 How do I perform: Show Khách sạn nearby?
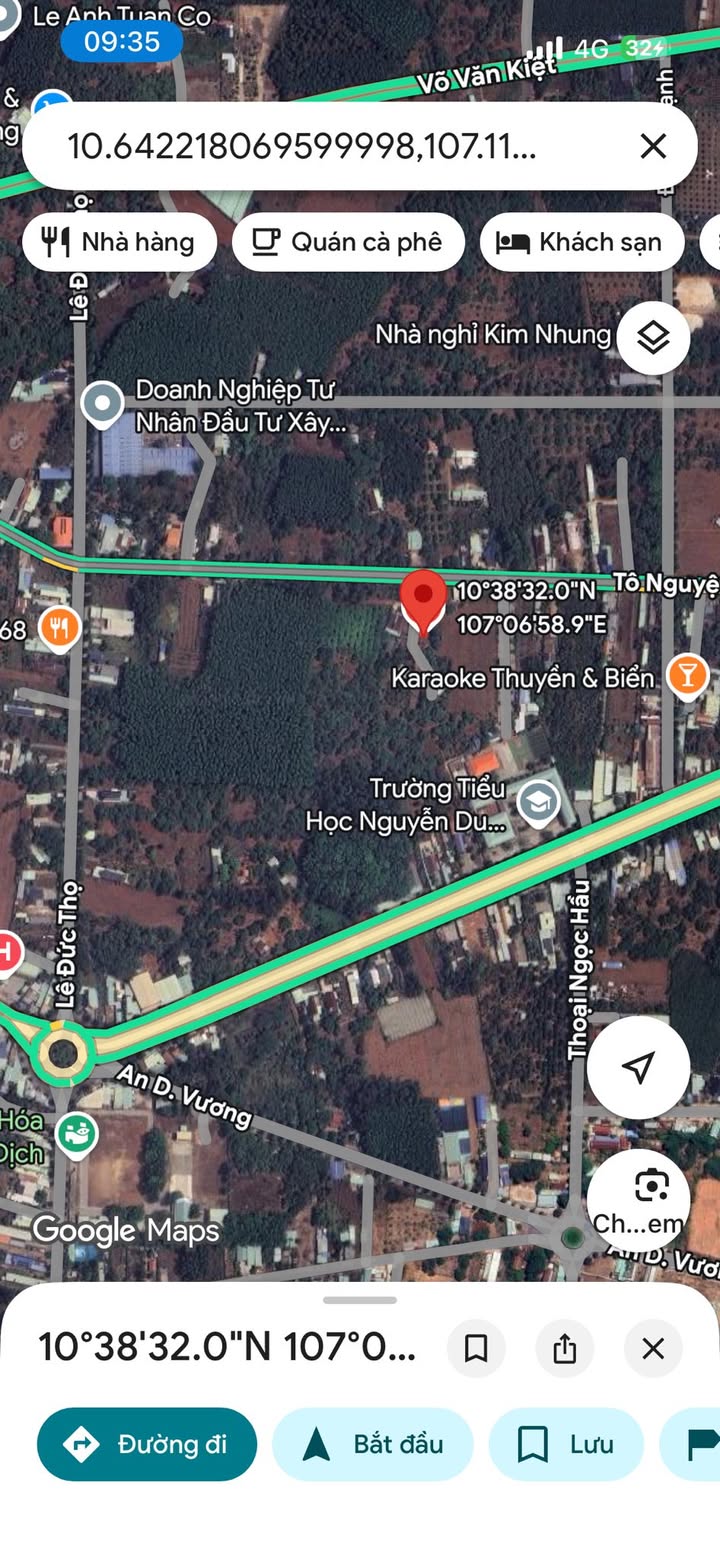point(582,242)
